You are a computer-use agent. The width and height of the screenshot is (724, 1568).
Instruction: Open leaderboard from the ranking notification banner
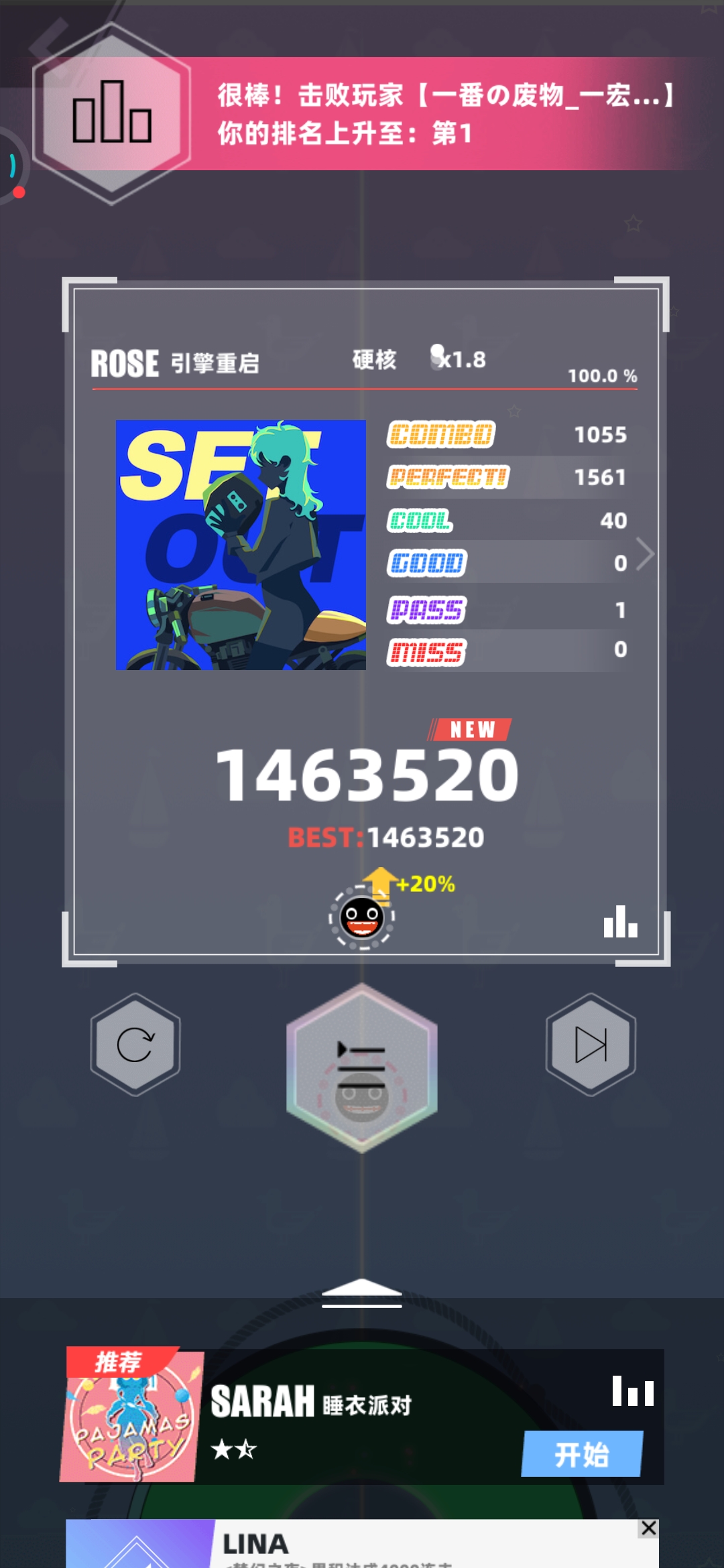point(112,114)
